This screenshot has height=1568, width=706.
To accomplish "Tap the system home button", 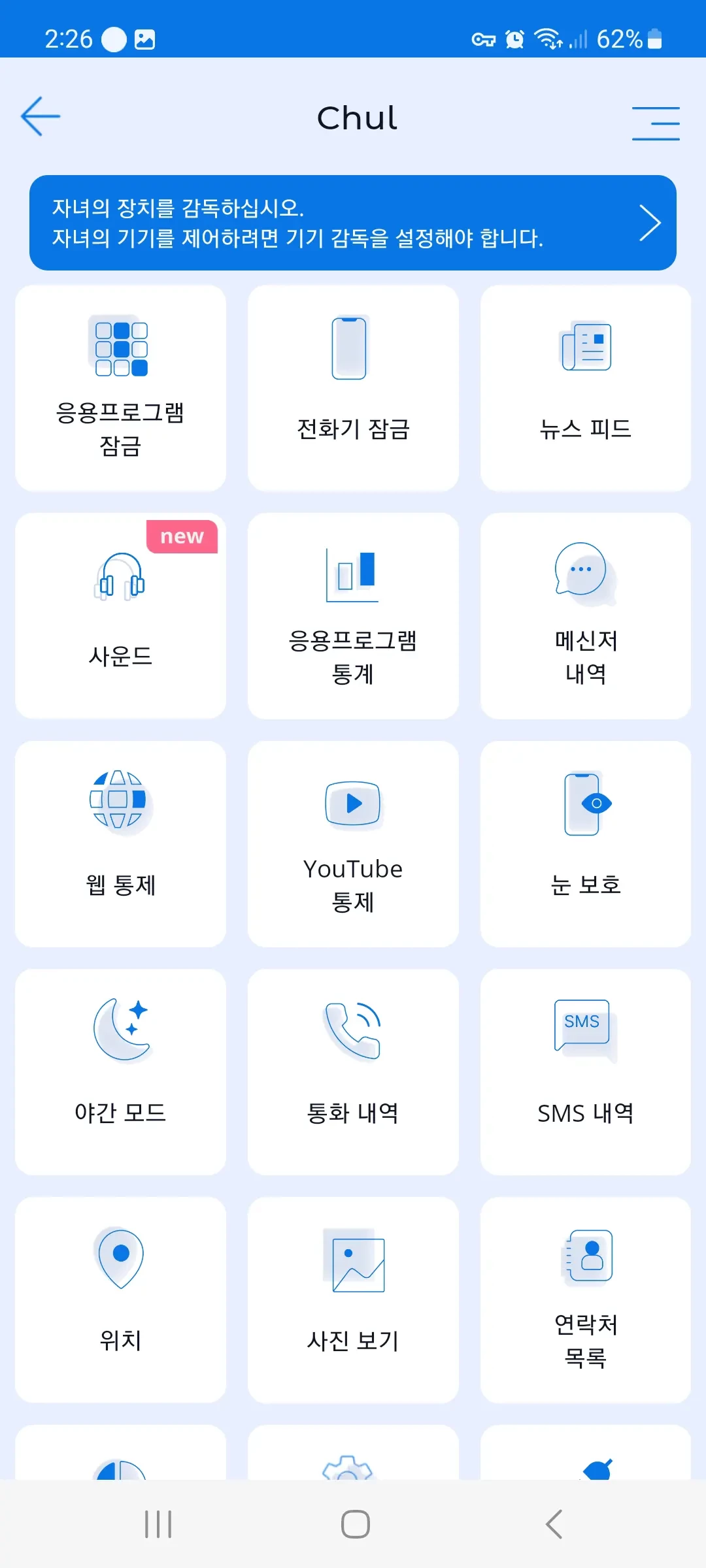I will (x=355, y=1524).
